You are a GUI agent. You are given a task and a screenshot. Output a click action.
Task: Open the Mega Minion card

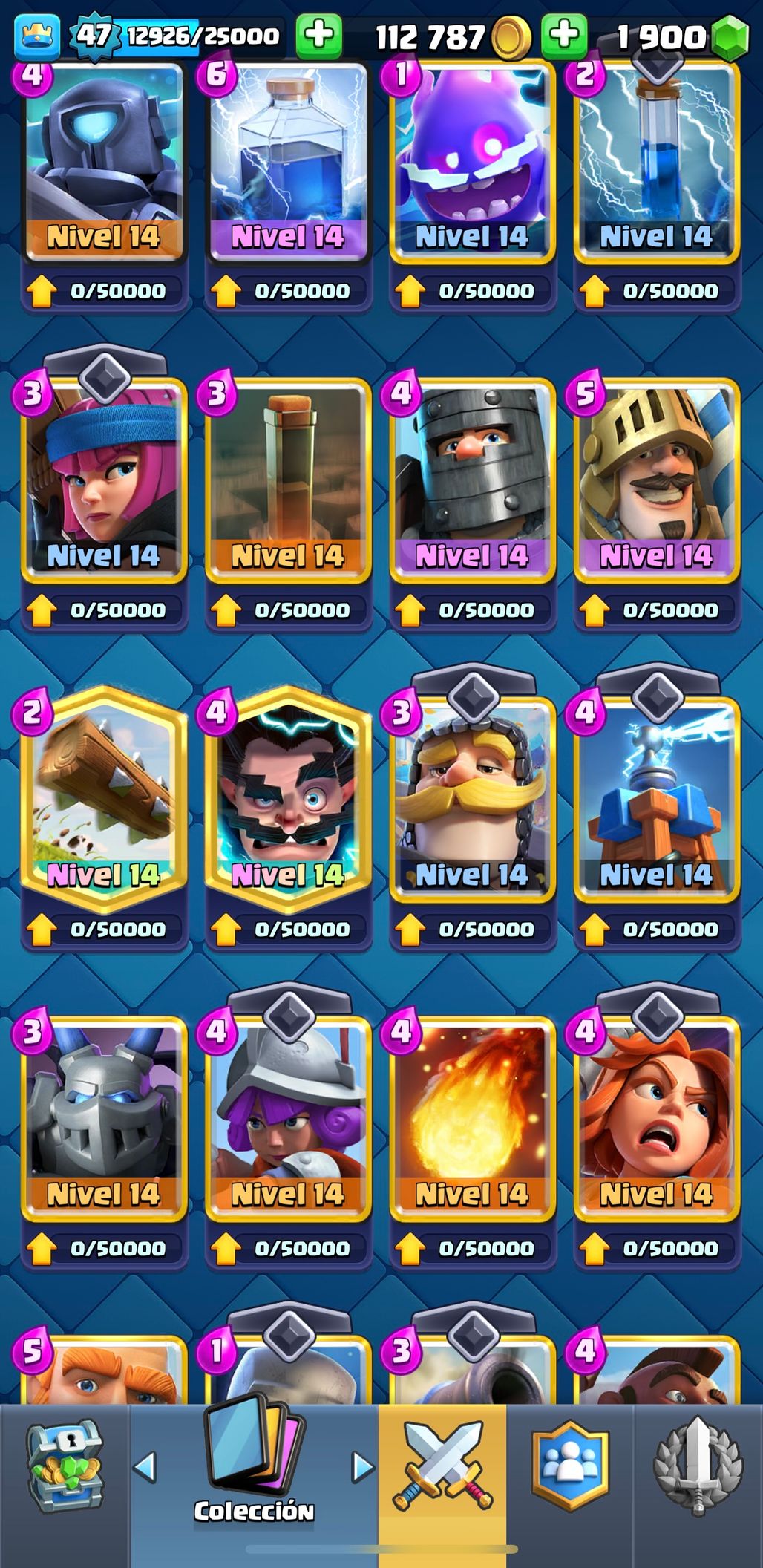point(103,1117)
